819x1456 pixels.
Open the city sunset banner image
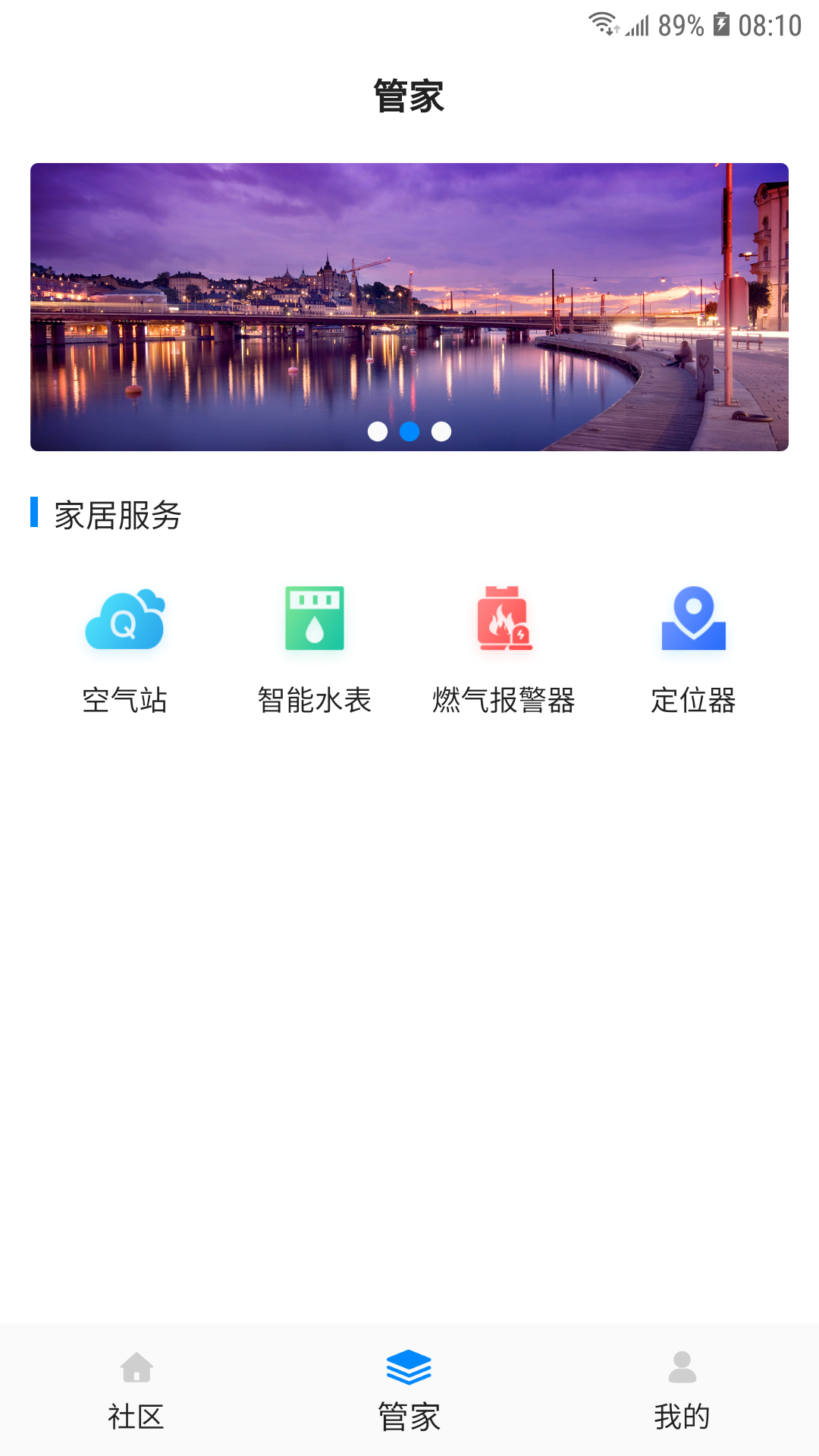409,307
